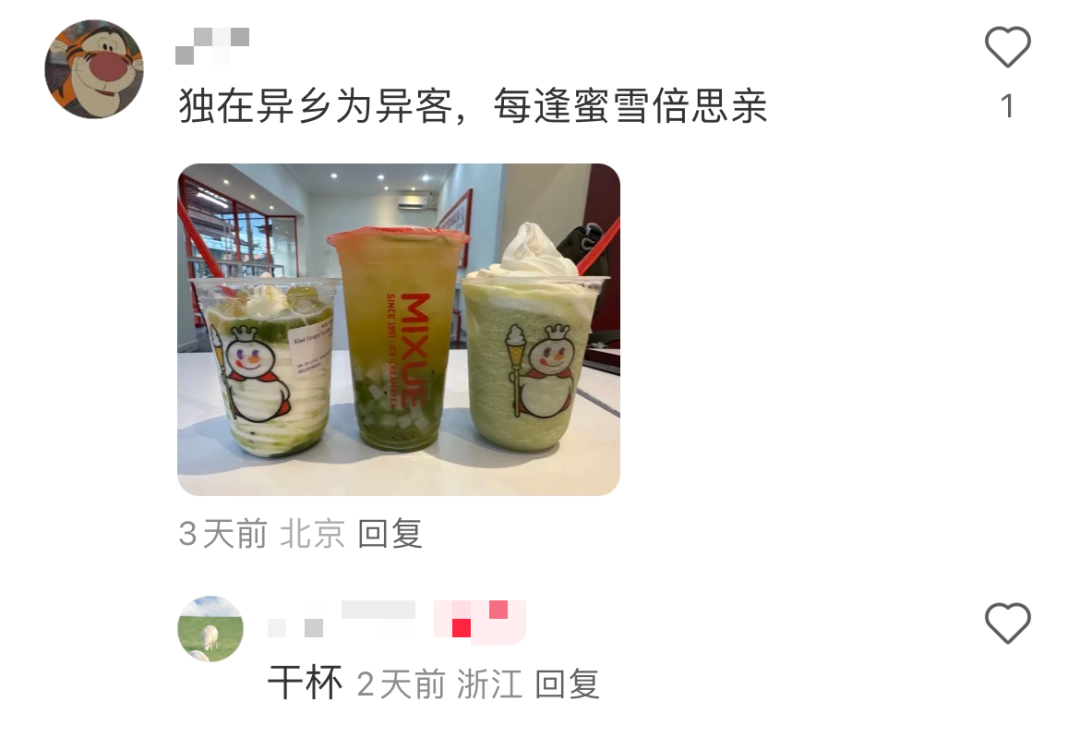Open the Tigger avatar commenter's profile

[x=94, y=69]
